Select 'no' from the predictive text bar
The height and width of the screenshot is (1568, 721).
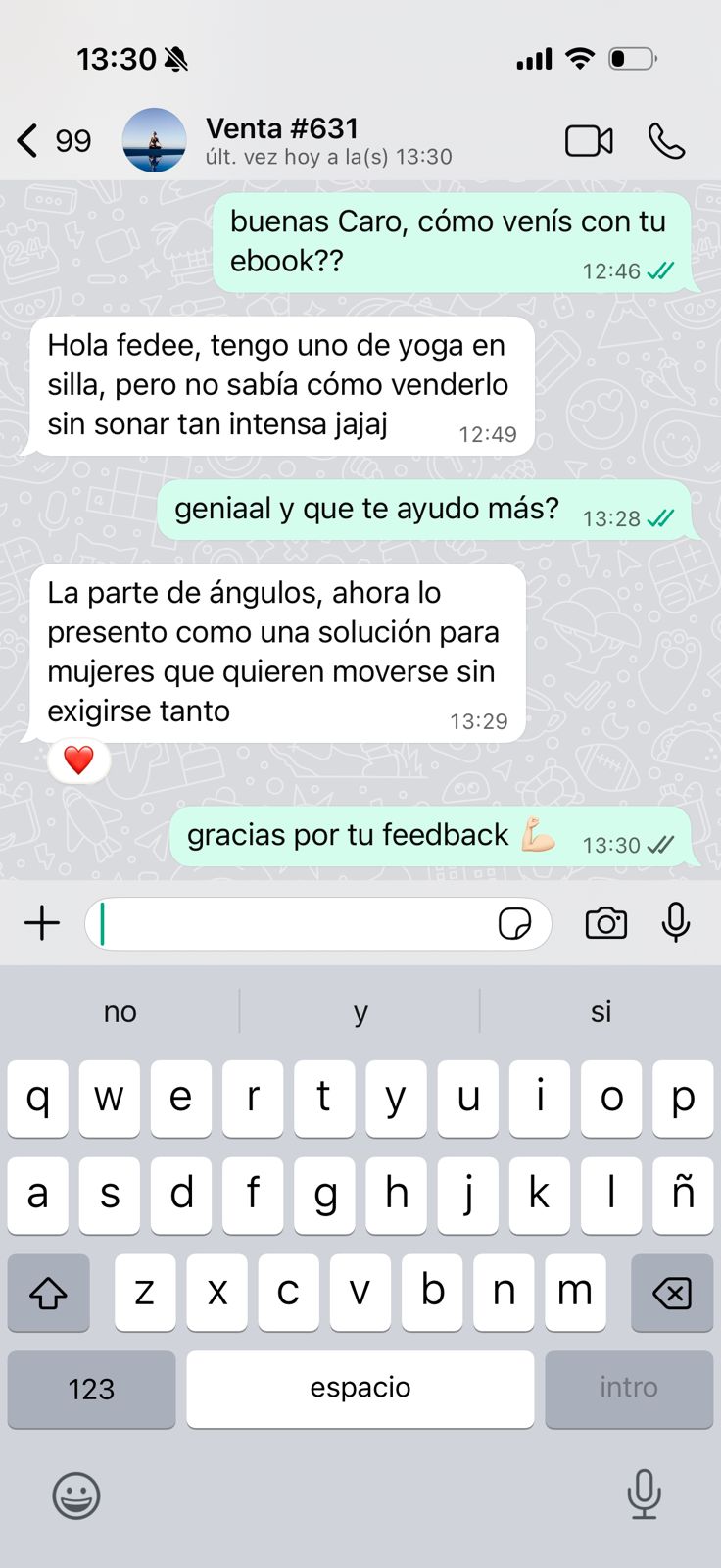tap(120, 1011)
